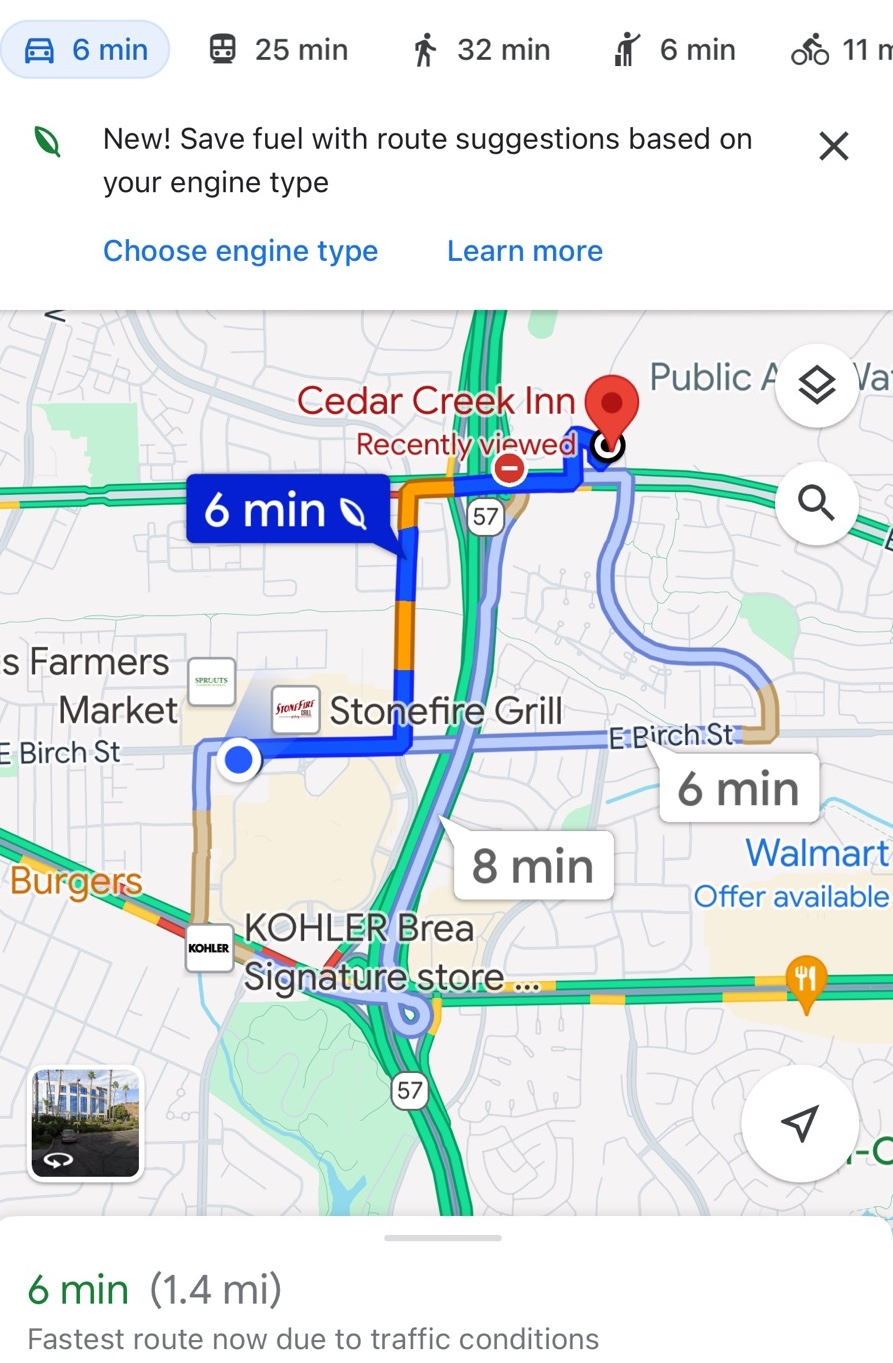This screenshot has width=893, height=1363.
Task: Open the map layers button
Action: pos(817,385)
